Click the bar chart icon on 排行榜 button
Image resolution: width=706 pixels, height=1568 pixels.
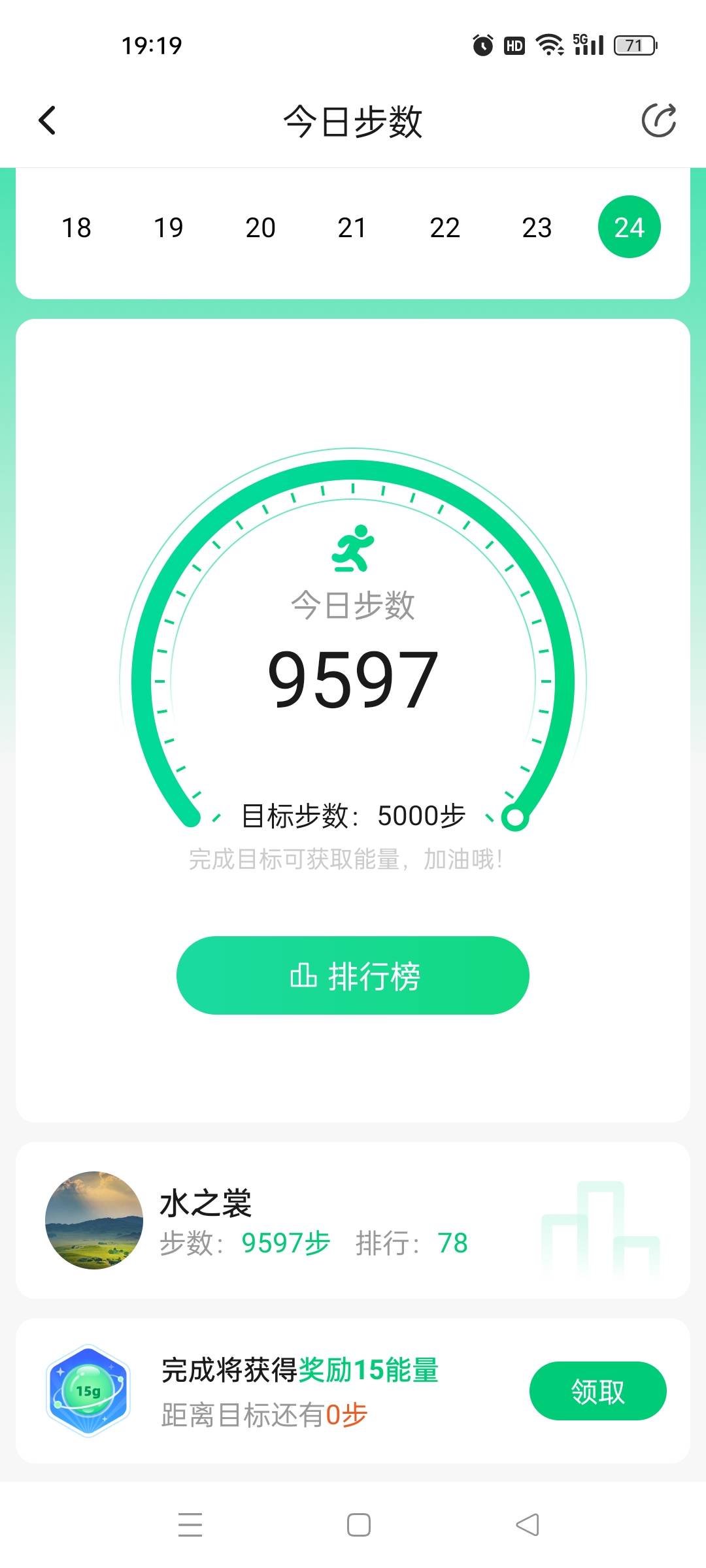302,975
